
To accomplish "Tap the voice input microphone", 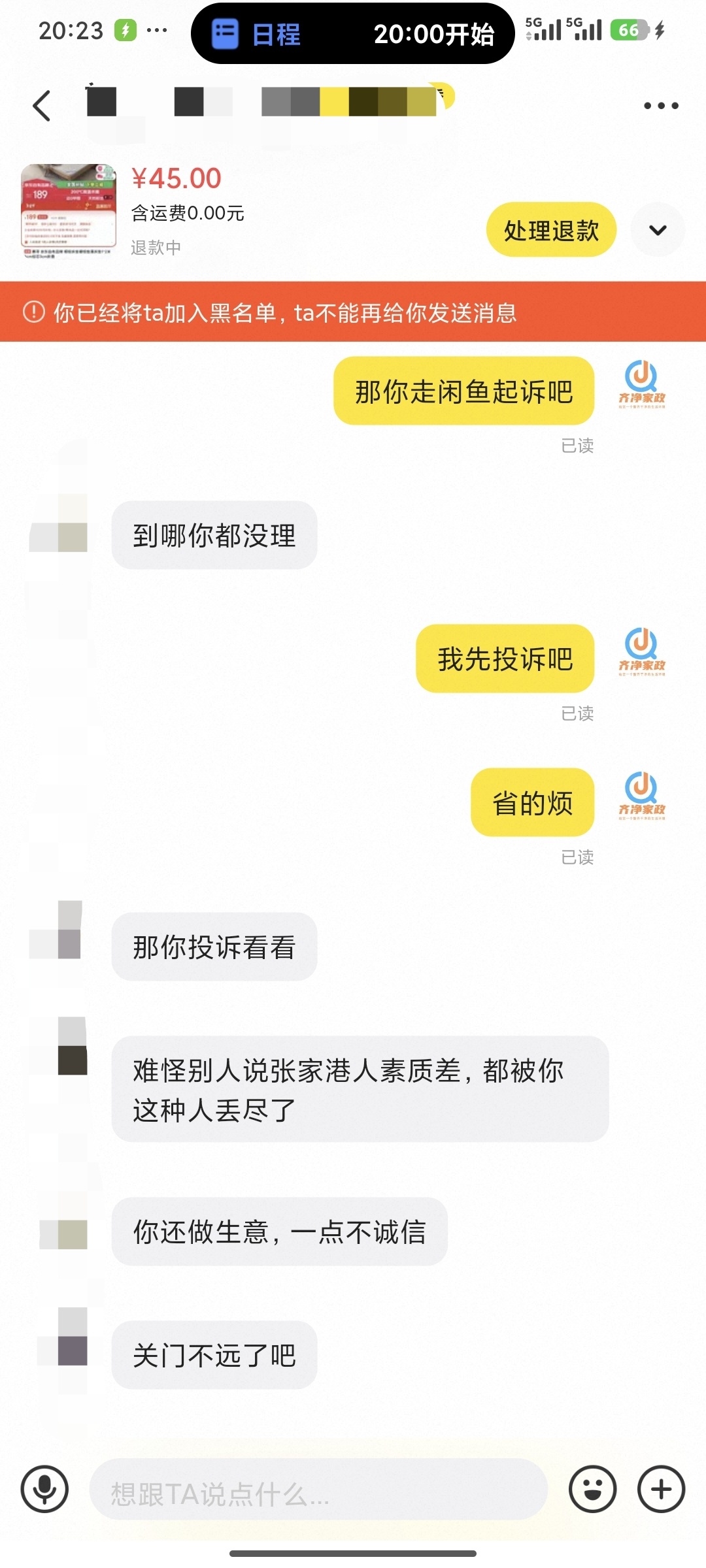I will tap(44, 1489).
